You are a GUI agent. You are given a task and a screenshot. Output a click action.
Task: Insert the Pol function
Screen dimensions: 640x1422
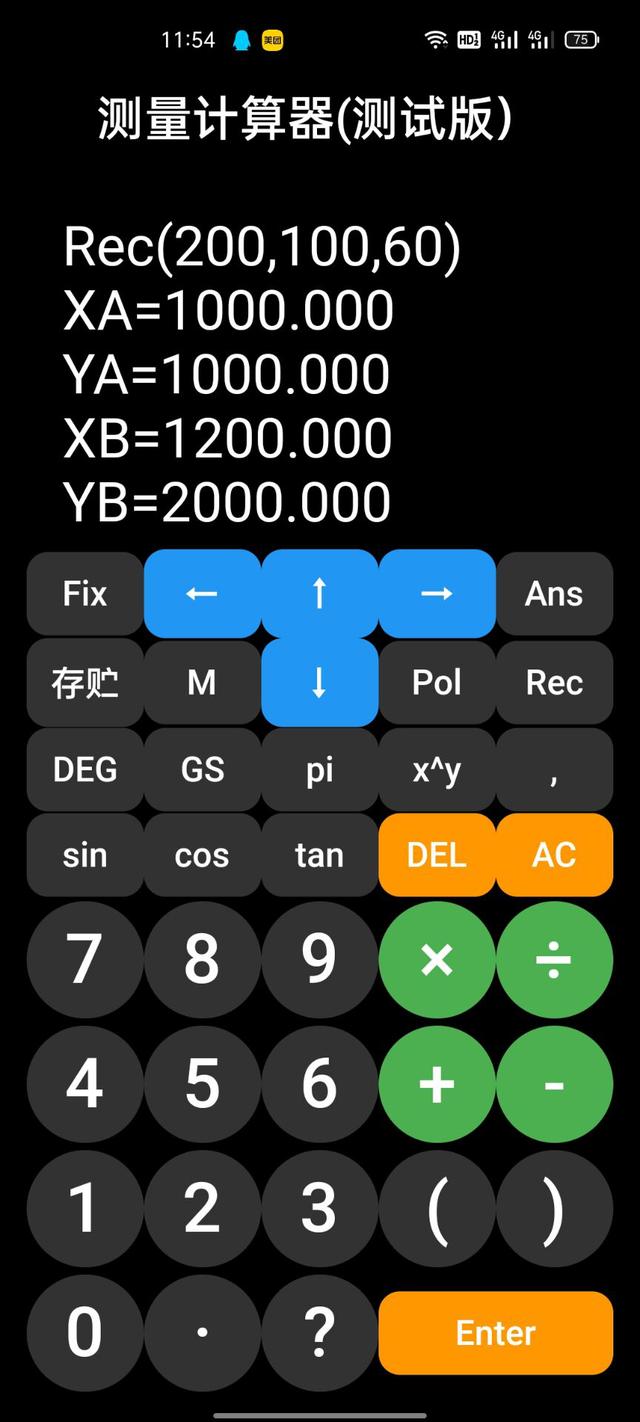click(437, 682)
